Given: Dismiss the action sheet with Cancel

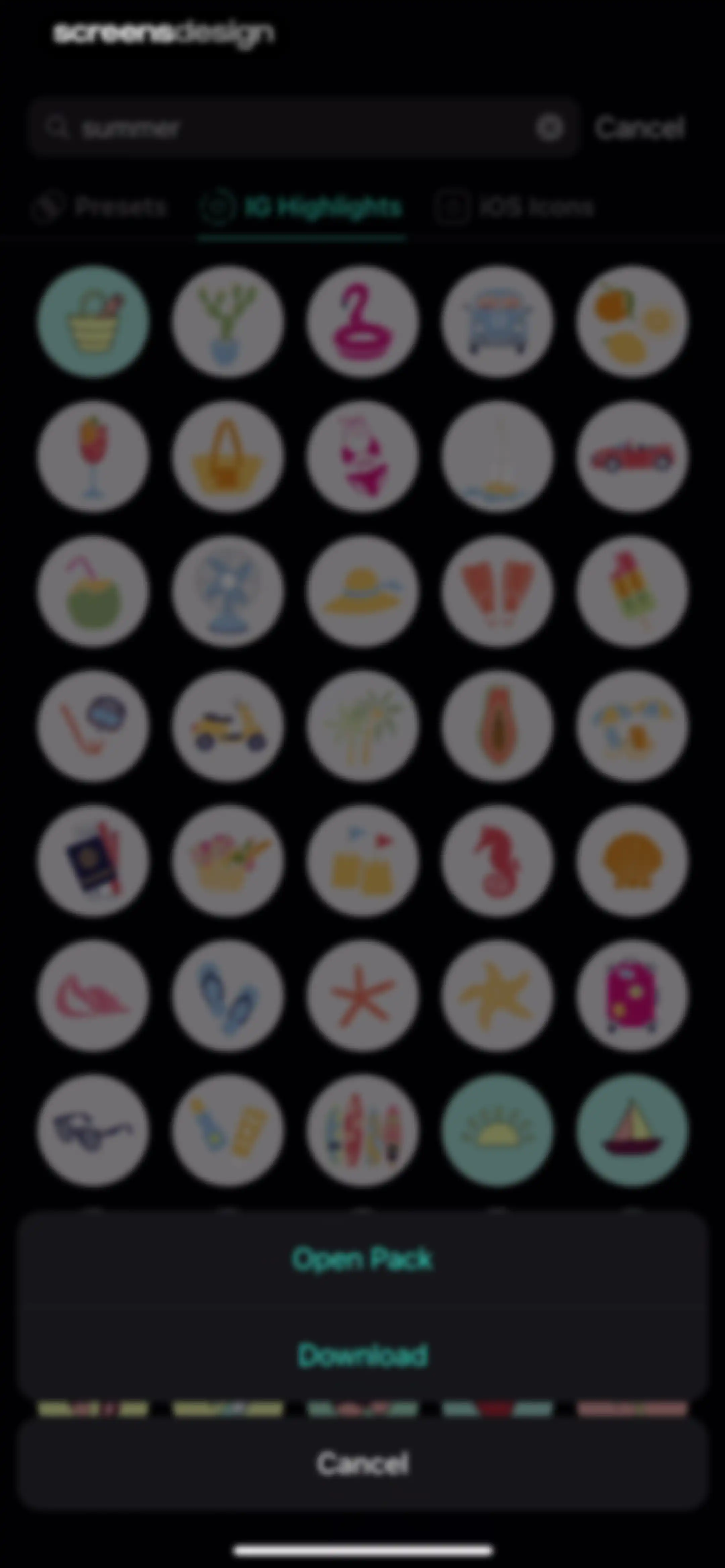Looking at the screenshot, I should 363,1463.
